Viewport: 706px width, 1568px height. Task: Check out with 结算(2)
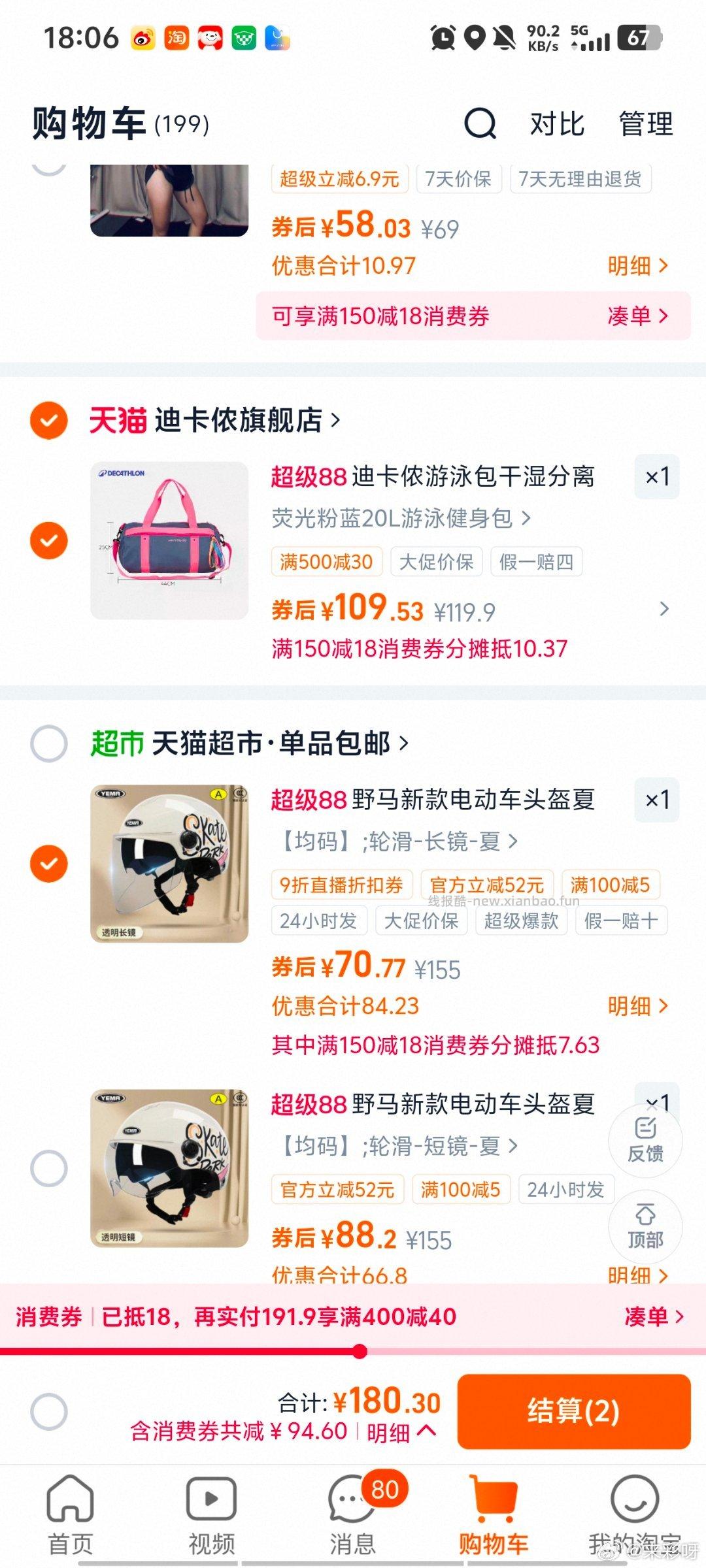tap(573, 1411)
